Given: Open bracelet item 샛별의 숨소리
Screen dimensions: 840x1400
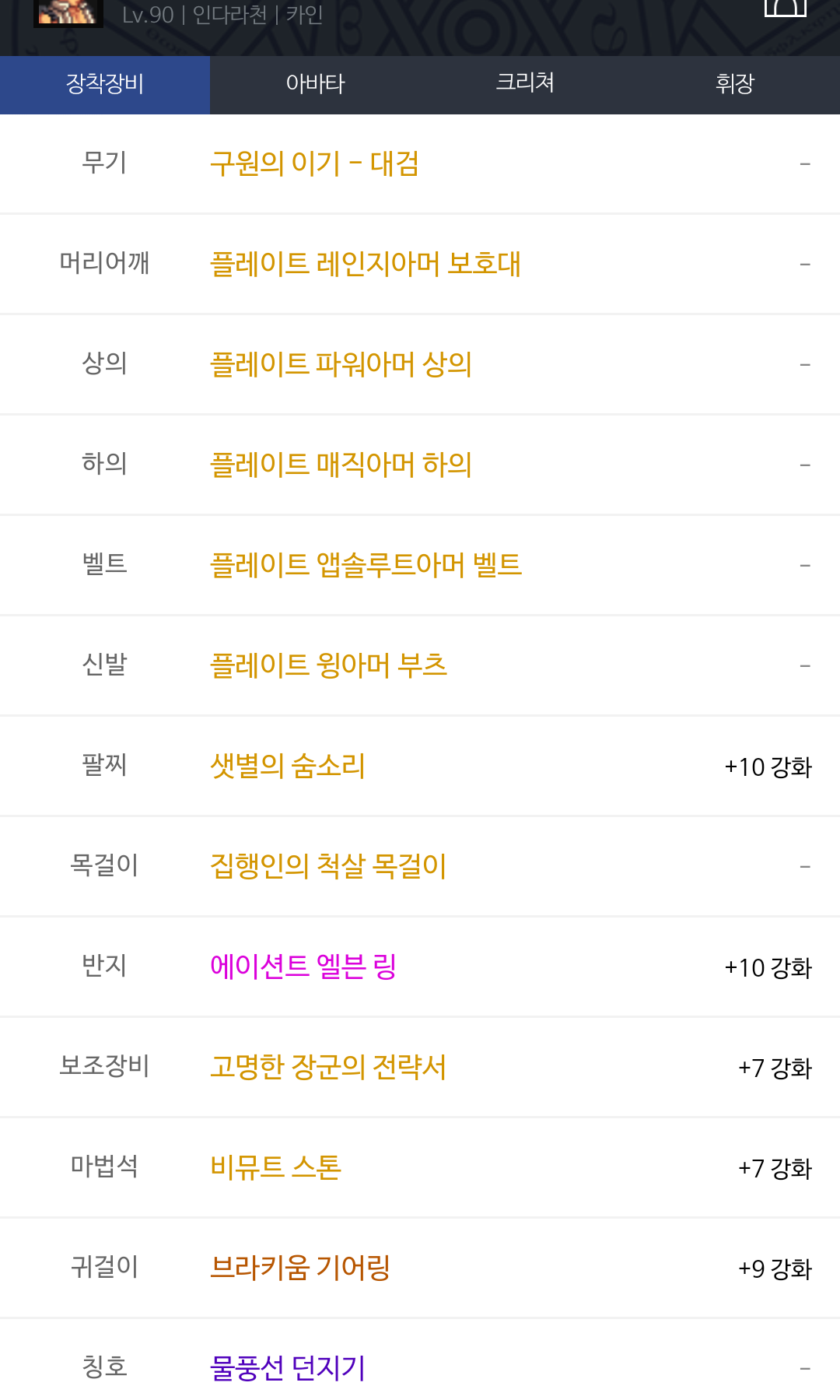Looking at the screenshot, I should [x=288, y=766].
